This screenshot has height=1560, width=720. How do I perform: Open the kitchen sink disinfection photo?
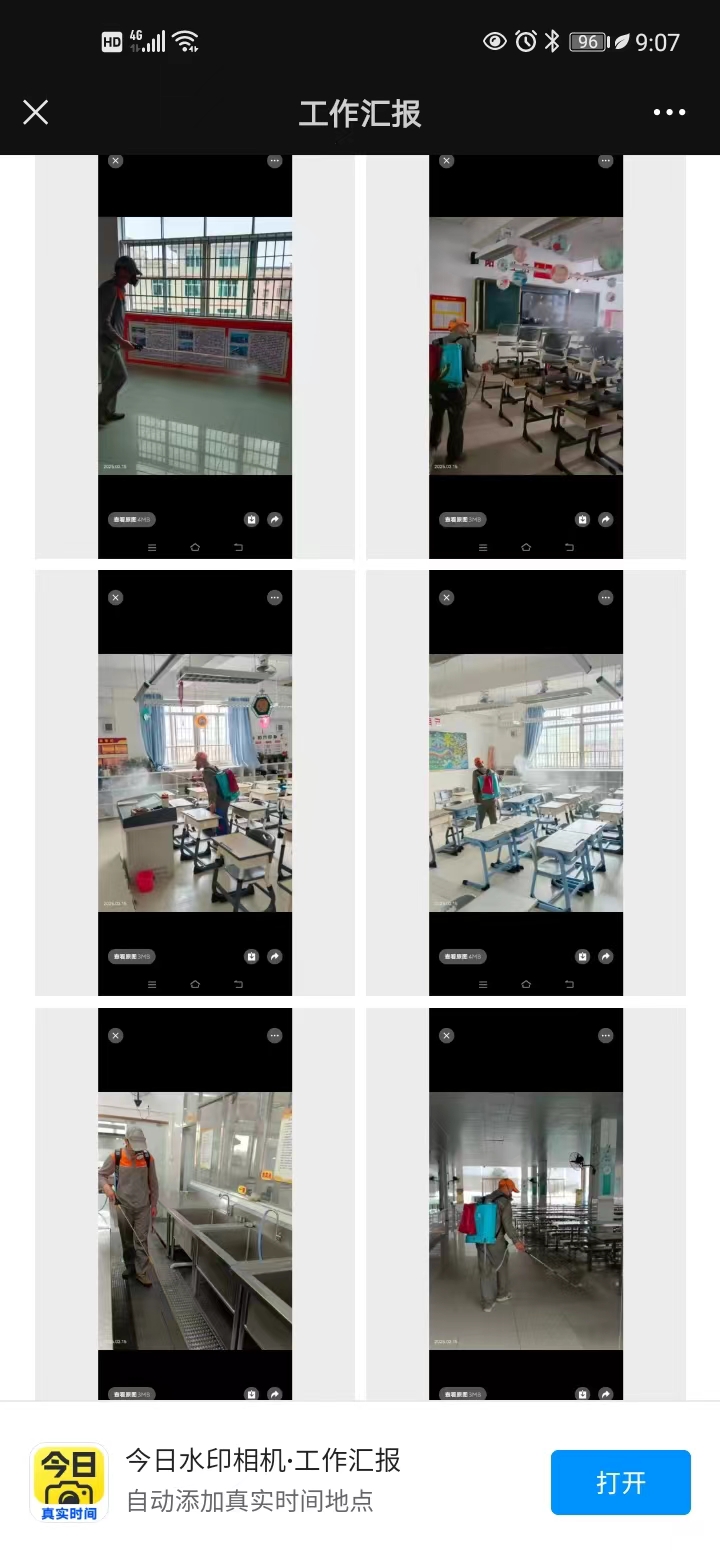[195, 1220]
